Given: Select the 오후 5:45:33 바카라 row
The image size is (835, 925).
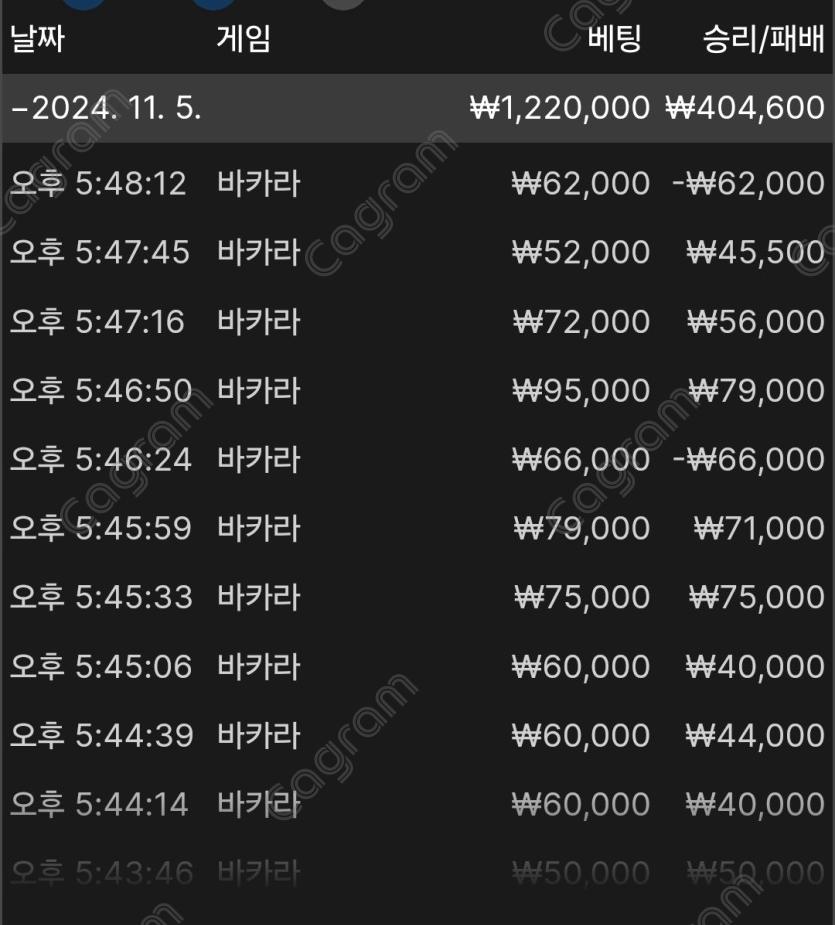Looking at the screenshot, I should click(417, 597).
